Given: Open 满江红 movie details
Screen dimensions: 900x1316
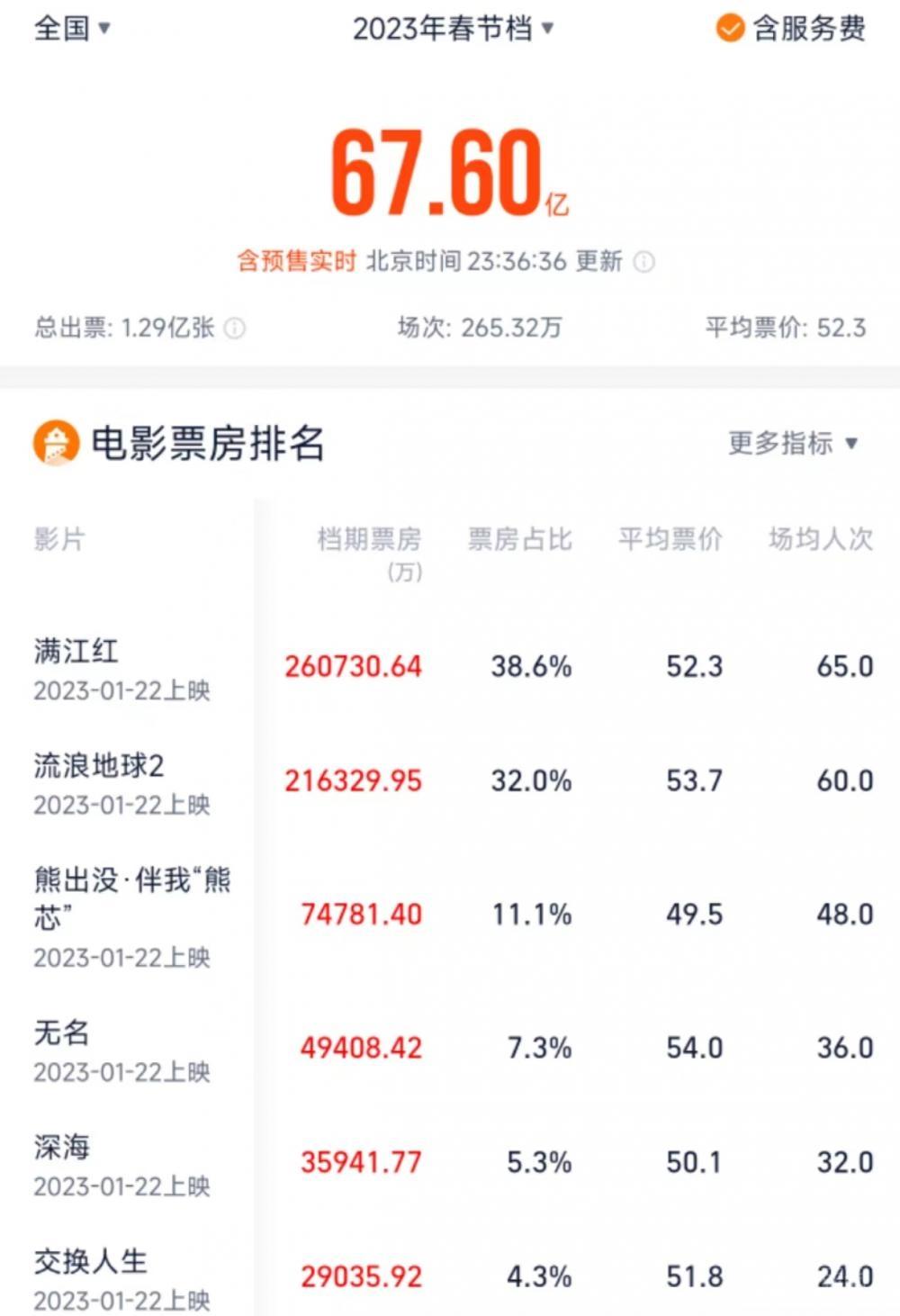Looking at the screenshot, I should point(76,651).
